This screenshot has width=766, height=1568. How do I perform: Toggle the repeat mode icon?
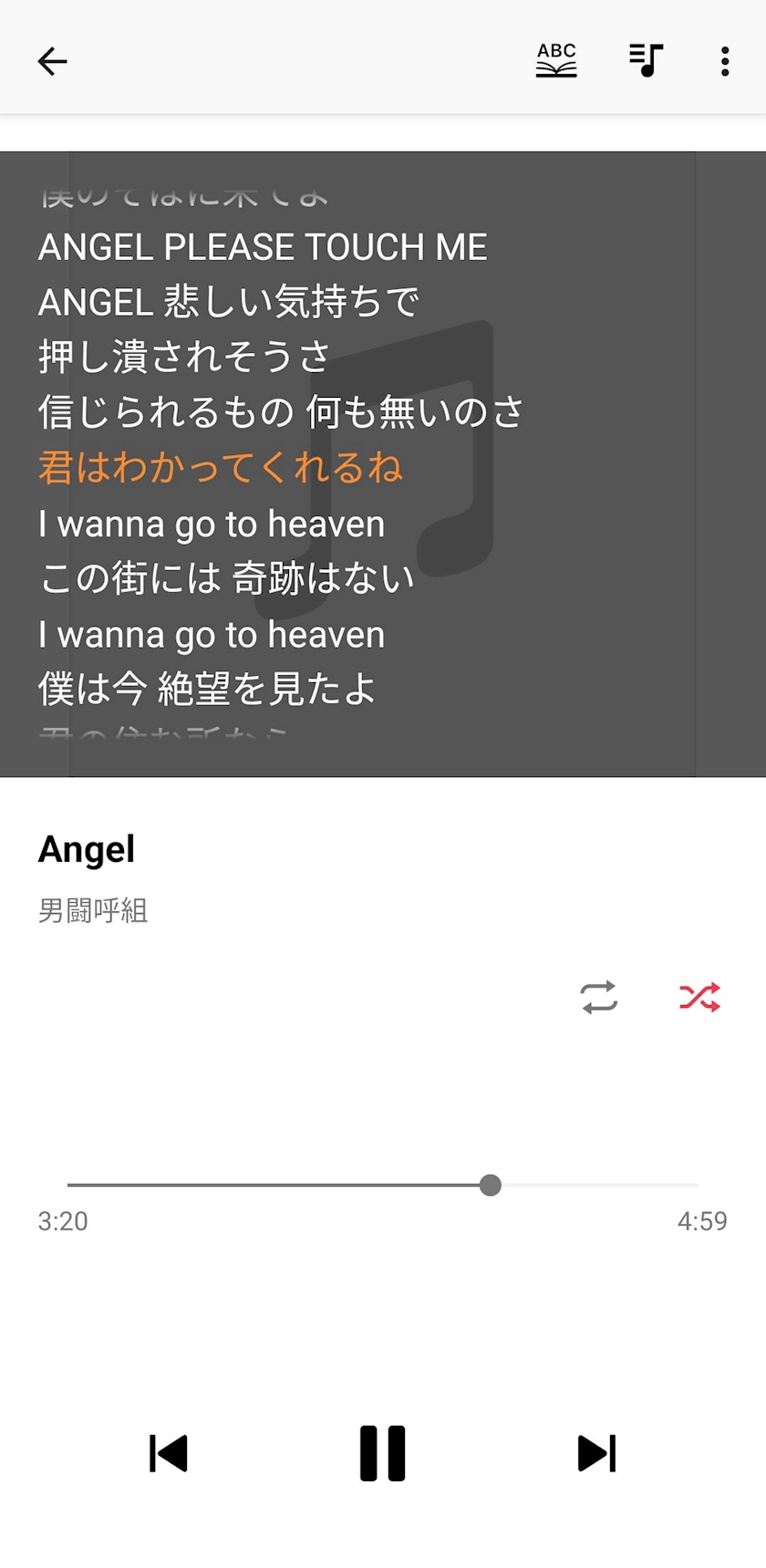click(x=599, y=997)
